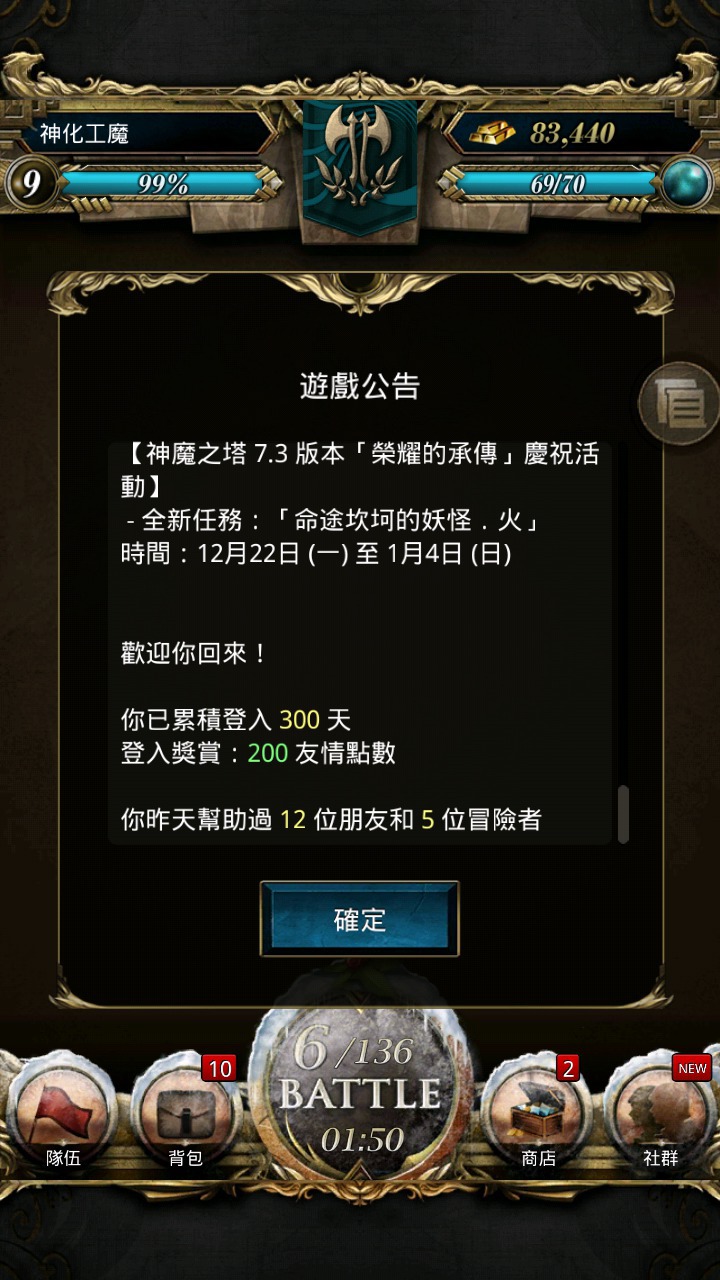The height and width of the screenshot is (1280, 720).
Task: Open the side scroll menu icon
Action: coord(683,404)
